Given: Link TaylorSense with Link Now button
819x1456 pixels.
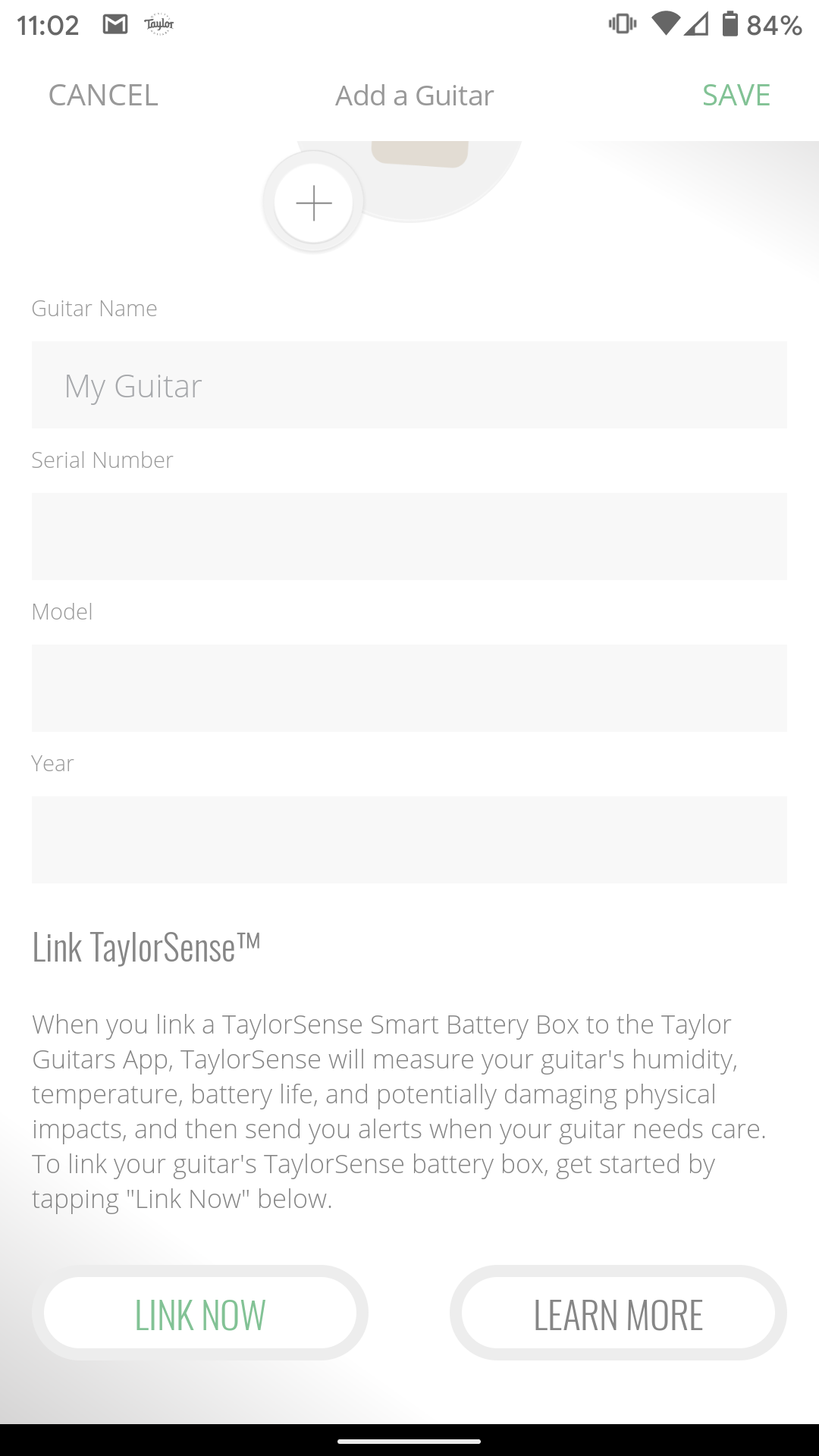Looking at the screenshot, I should 200,1313.
